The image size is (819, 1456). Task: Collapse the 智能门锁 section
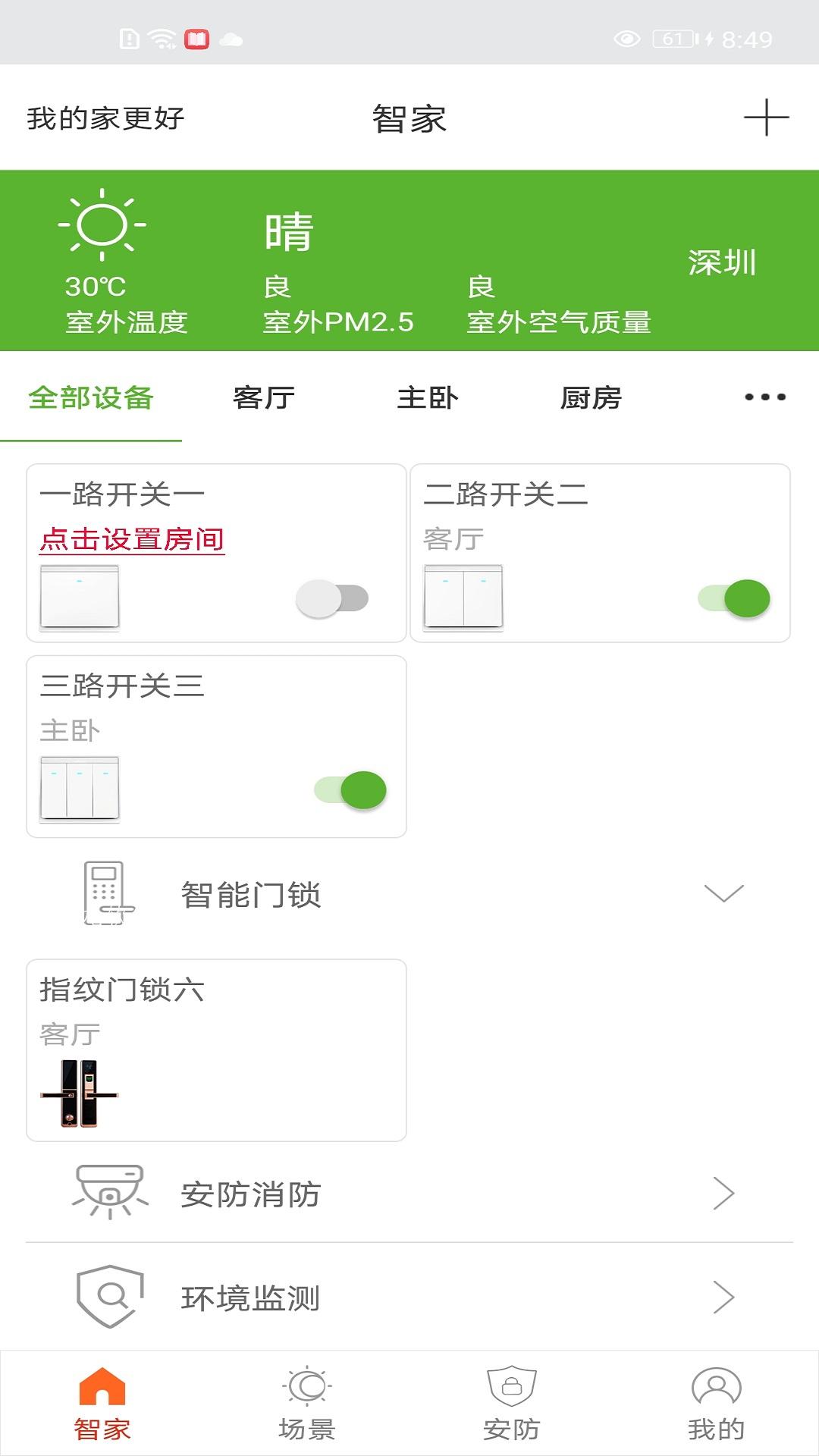[723, 893]
